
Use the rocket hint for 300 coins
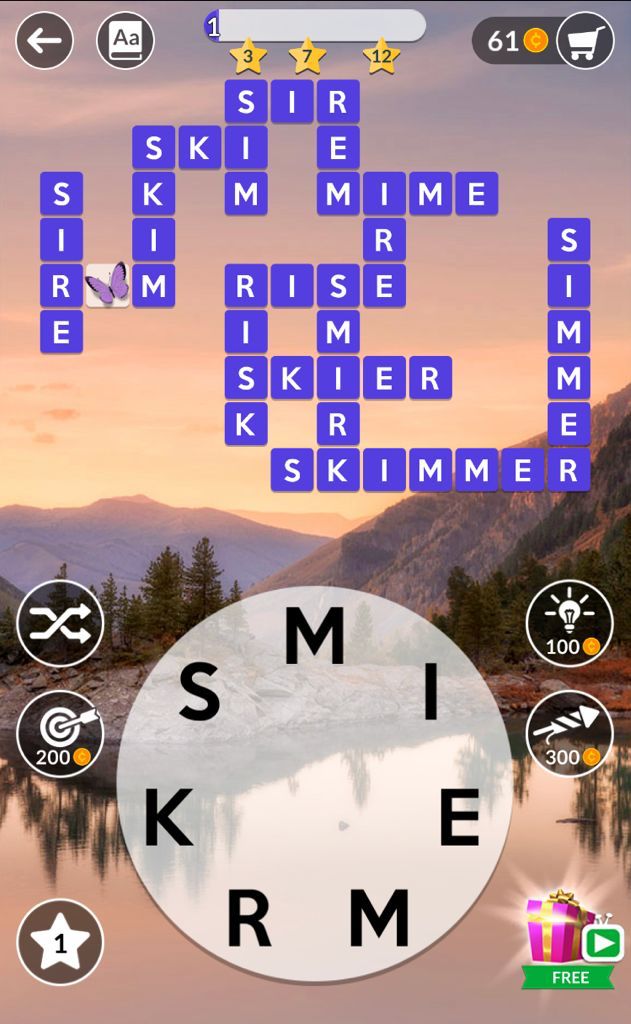[570, 733]
